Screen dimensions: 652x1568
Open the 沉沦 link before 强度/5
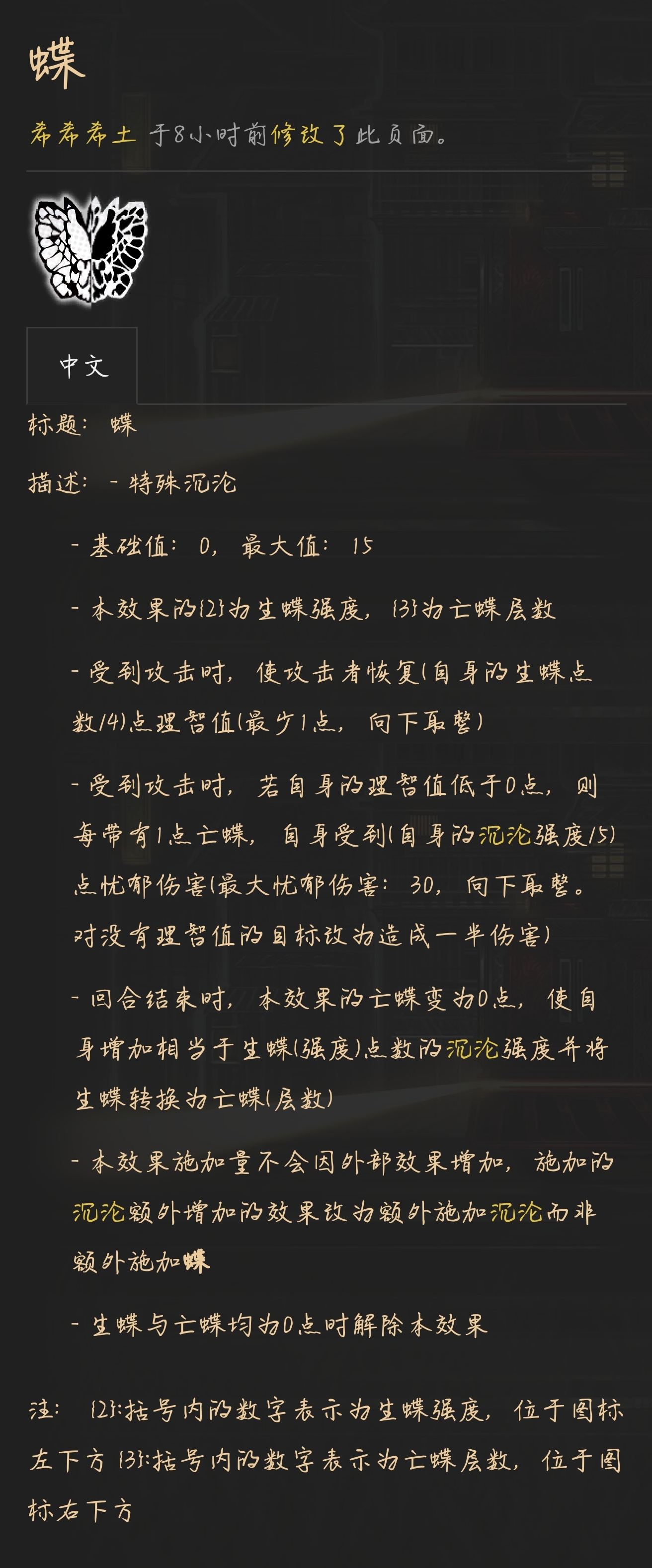pos(505,835)
